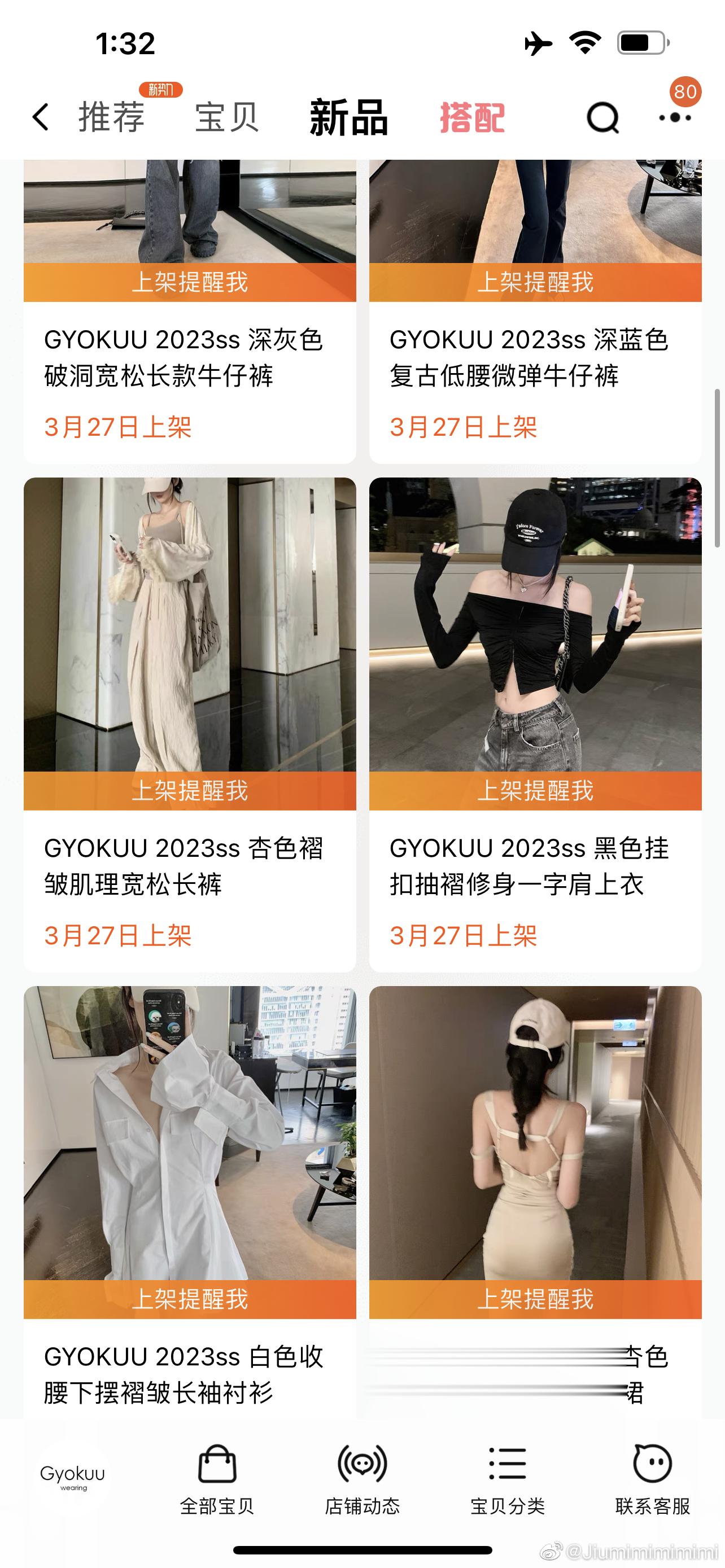Screen dimensions: 725x1568
Task: Open the 白色收腰下摆褶皱长袖衬衫 product
Action: (190, 1132)
